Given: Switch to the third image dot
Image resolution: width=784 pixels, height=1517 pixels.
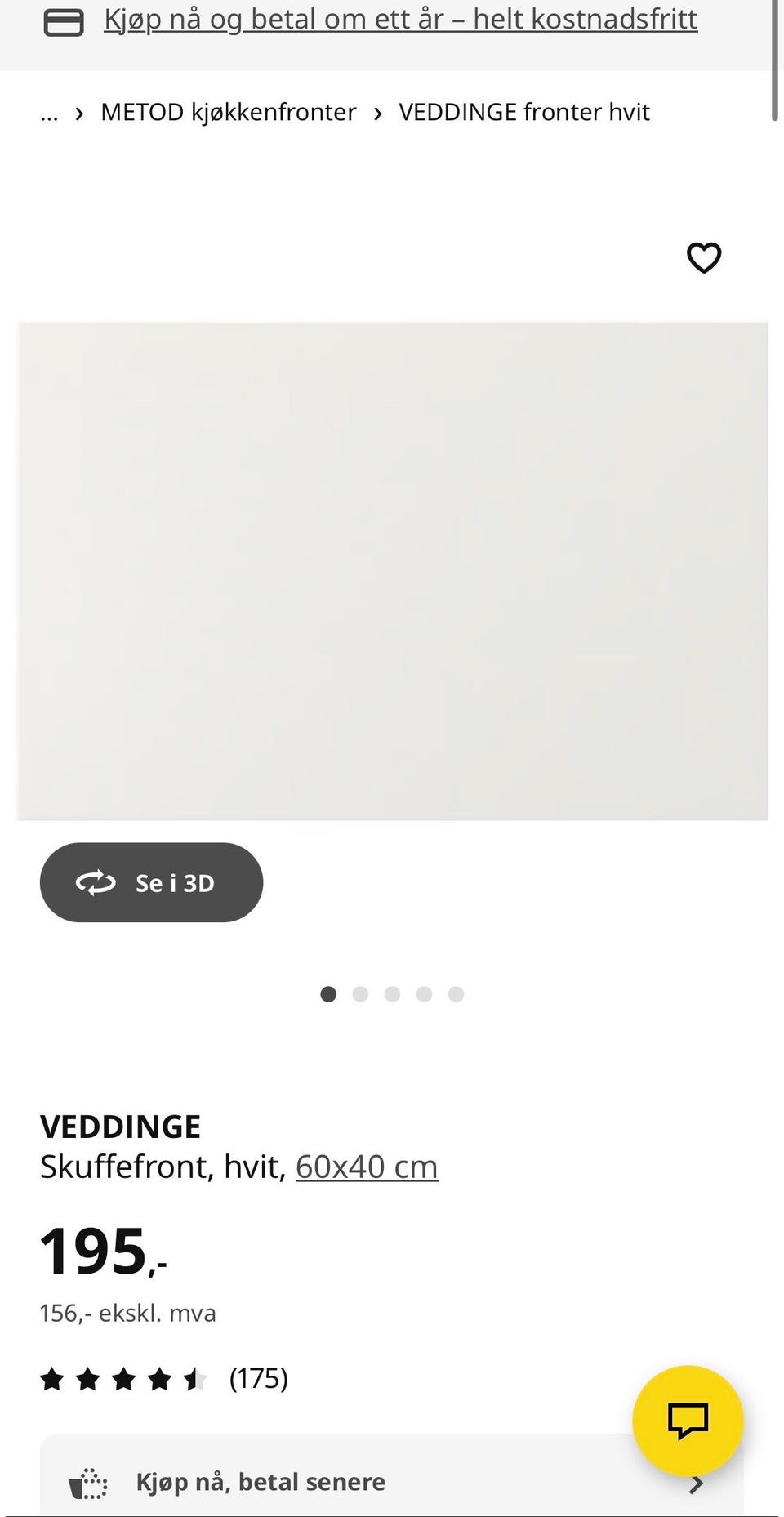Looking at the screenshot, I should (x=392, y=994).
